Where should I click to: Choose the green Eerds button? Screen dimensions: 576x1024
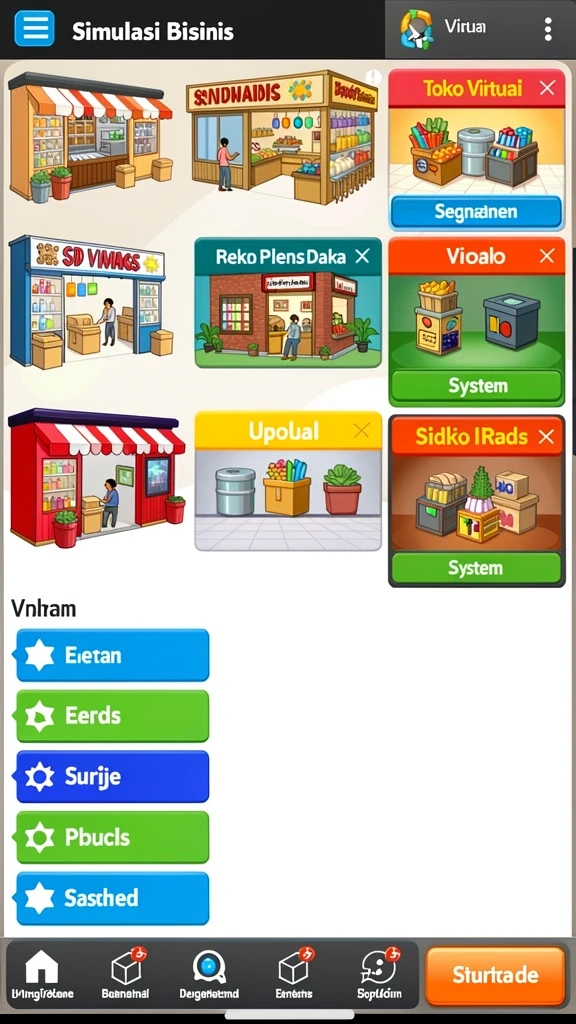[x=111, y=716]
